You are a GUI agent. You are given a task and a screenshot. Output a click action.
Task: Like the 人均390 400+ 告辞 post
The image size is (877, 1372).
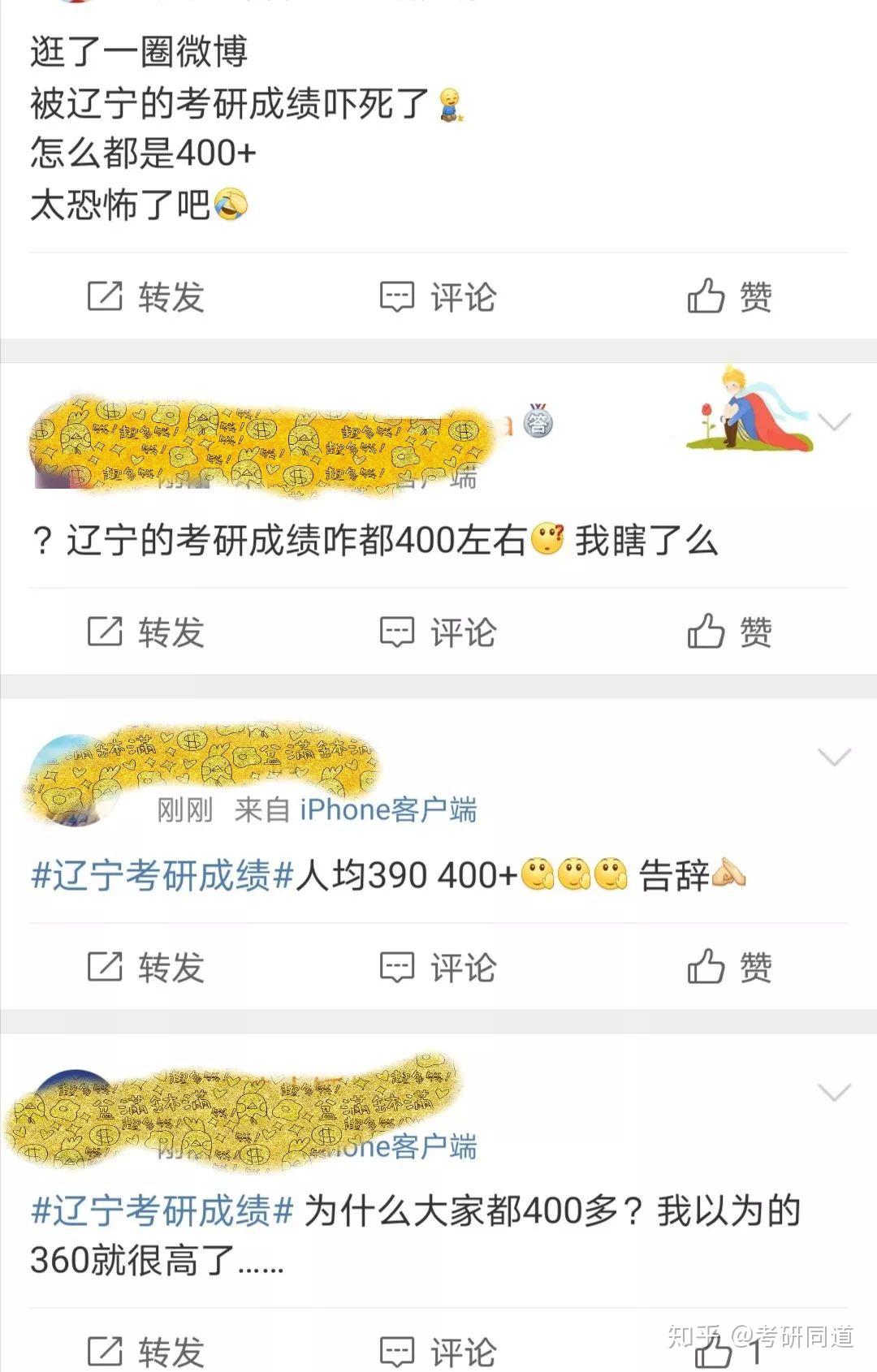(x=729, y=968)
